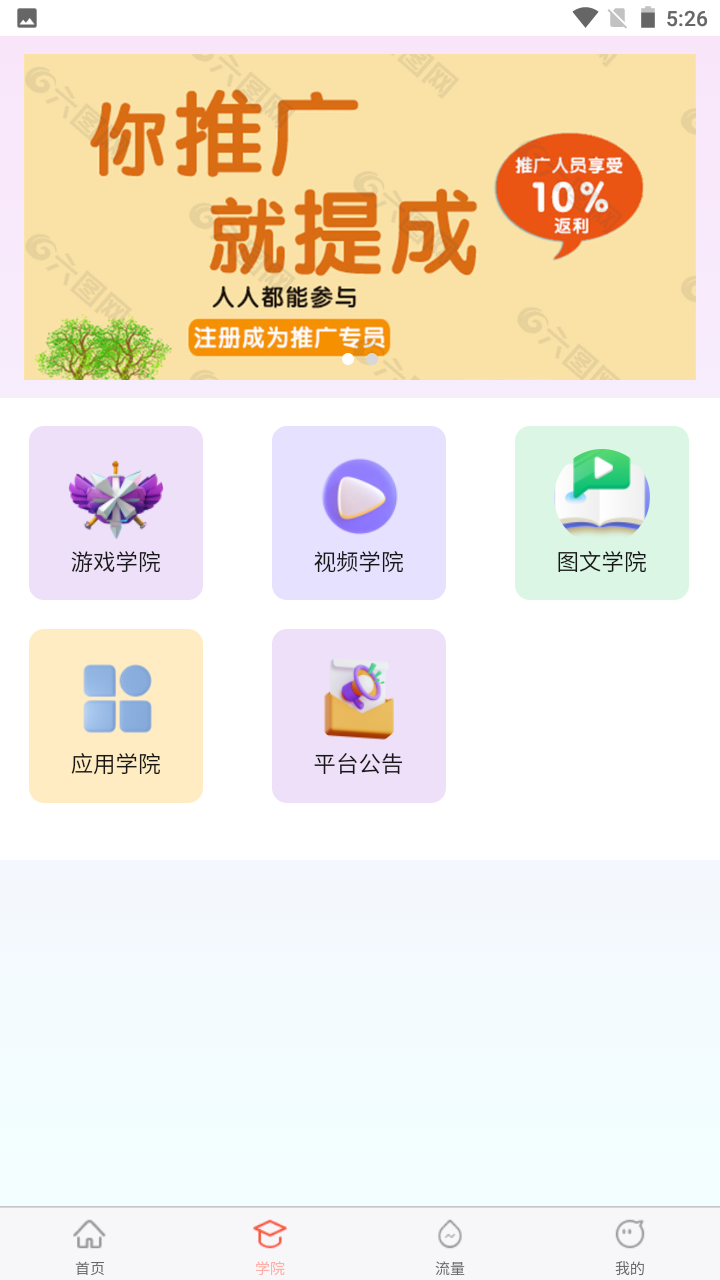
Task: Switch to the 流量 tab
Action: pyautogui.click(x=450, y=1246)
